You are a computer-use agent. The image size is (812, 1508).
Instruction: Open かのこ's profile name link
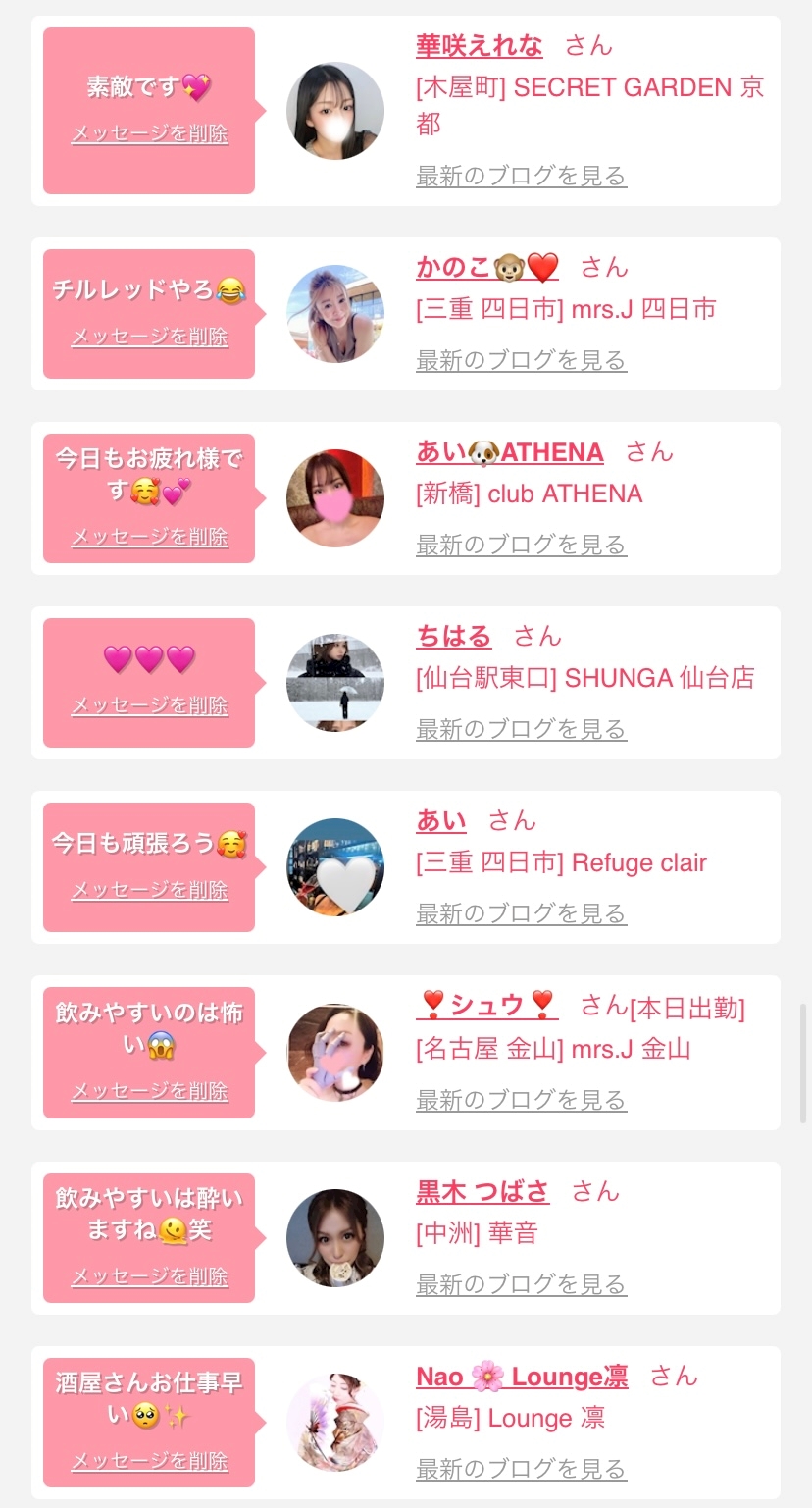[486, 267]
